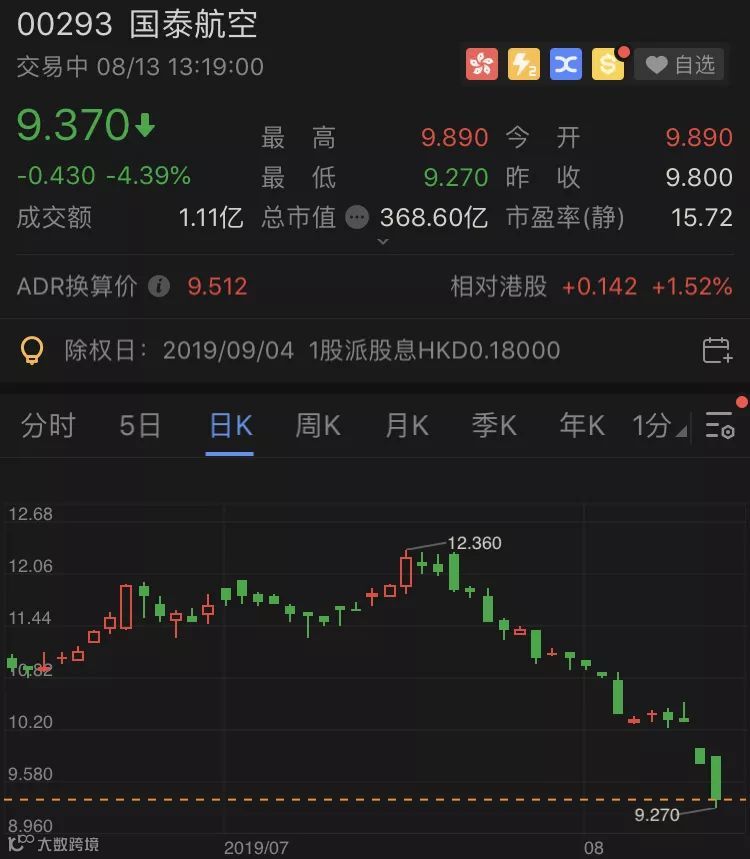Switch to the 周K weekly chart tab
The width and height of the screenshot is (750, 859).
click(316, 425)
